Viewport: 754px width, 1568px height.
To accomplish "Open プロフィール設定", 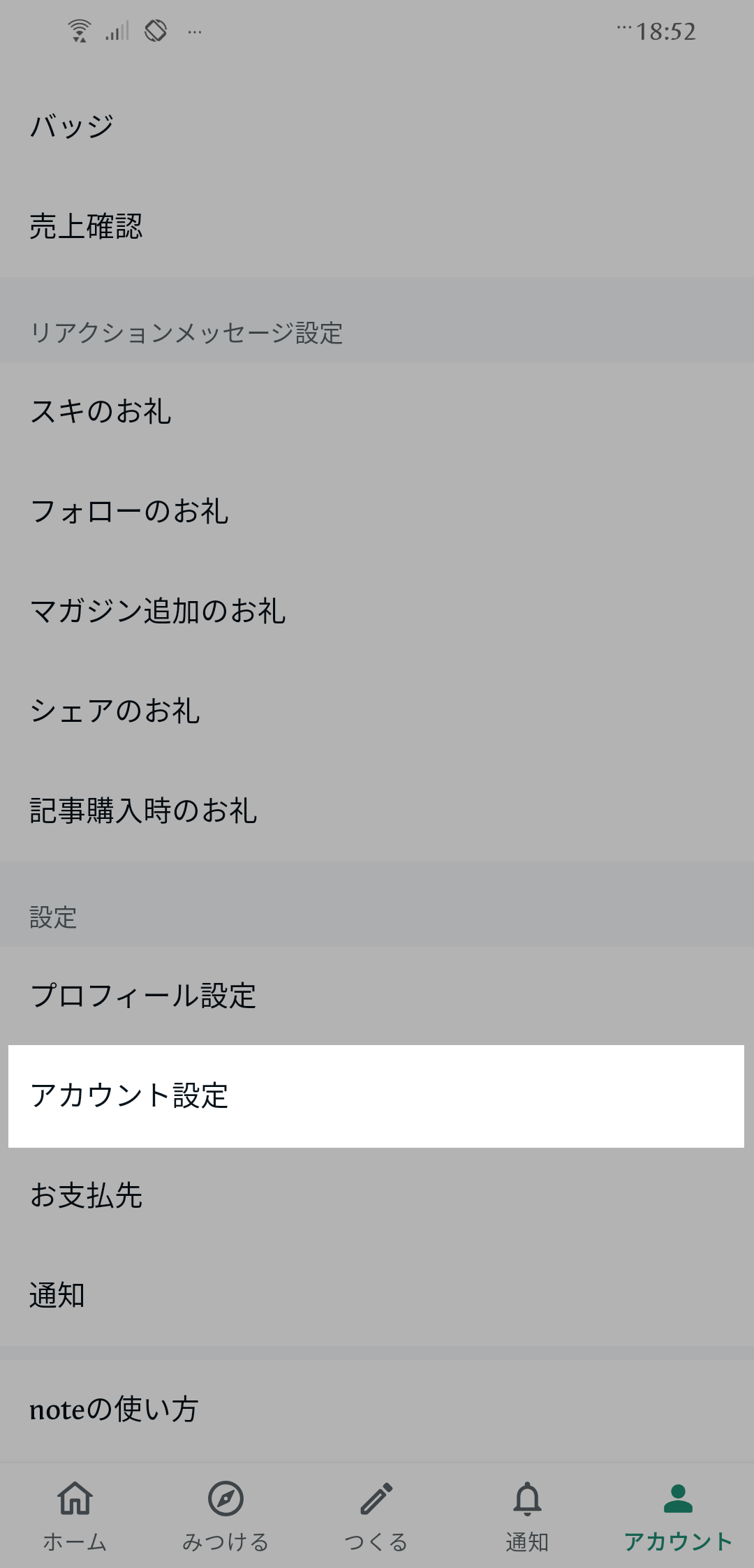I will [377, 996].
